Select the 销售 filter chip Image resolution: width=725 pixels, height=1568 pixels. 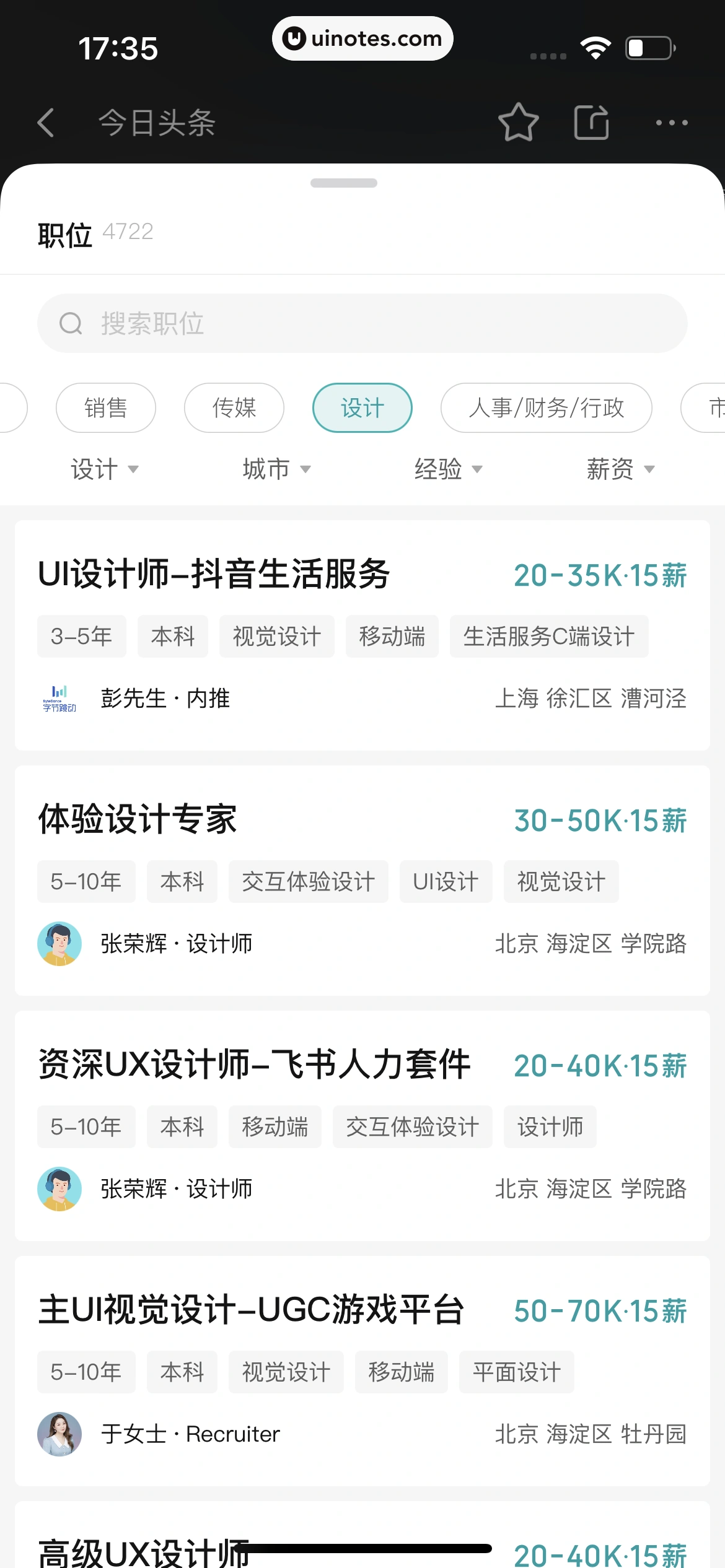click(x=105, y=407)
